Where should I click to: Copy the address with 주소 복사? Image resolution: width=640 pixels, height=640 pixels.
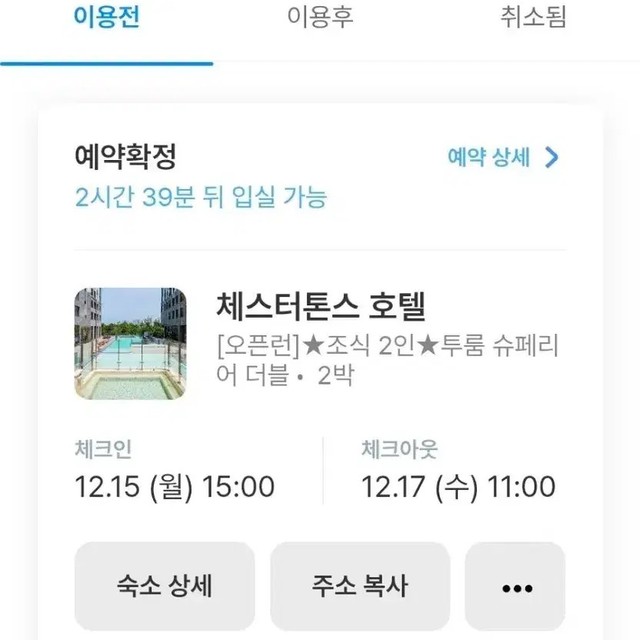[360, 586]
